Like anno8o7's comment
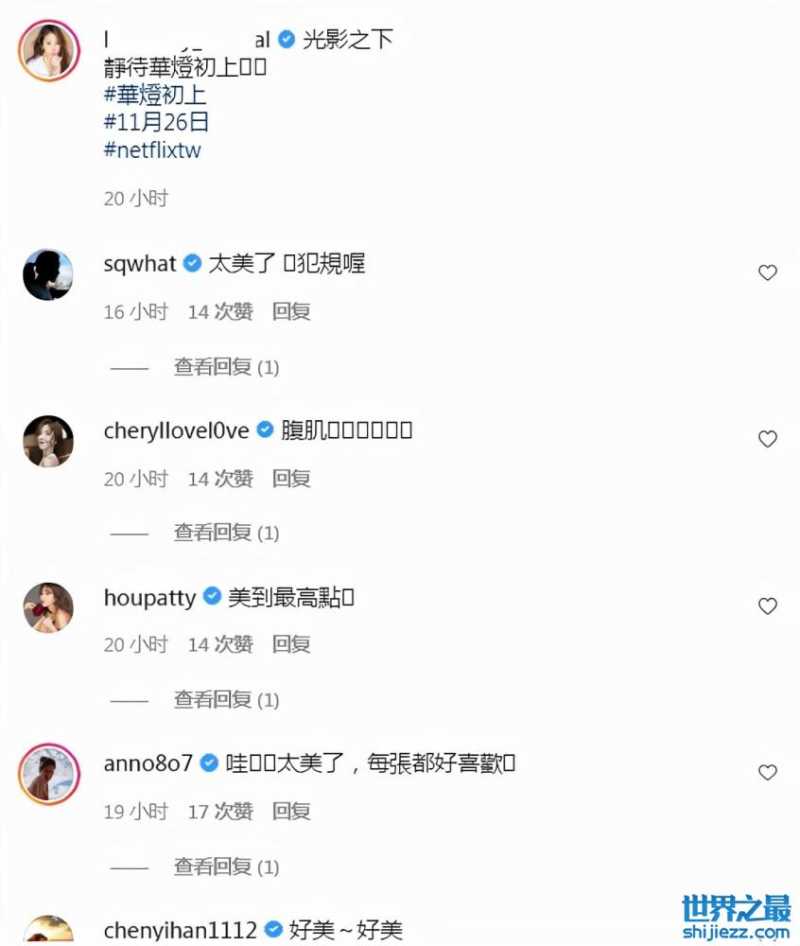 click(x=767, y=772)
